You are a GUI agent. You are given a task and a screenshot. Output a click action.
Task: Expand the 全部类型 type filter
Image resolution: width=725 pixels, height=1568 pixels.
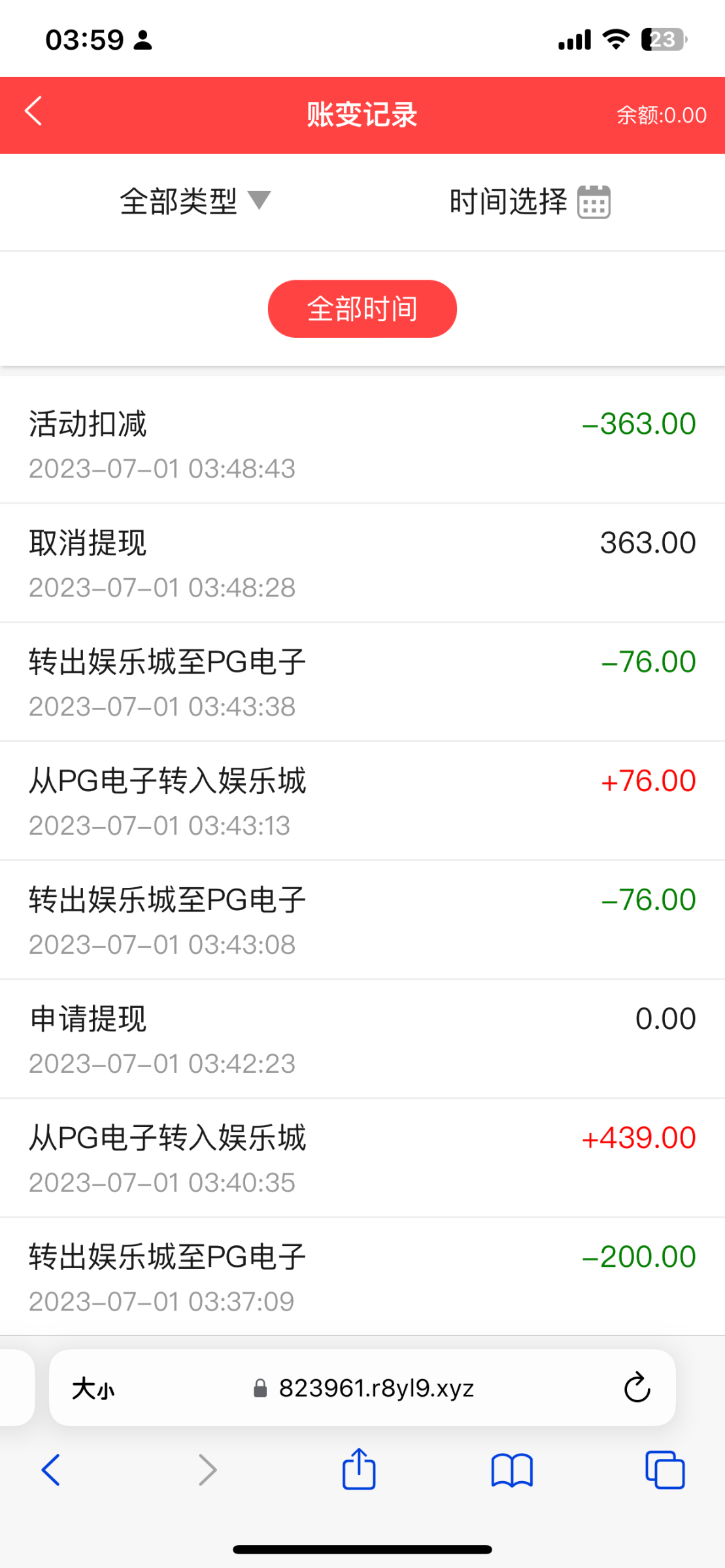tap(195, 201)
